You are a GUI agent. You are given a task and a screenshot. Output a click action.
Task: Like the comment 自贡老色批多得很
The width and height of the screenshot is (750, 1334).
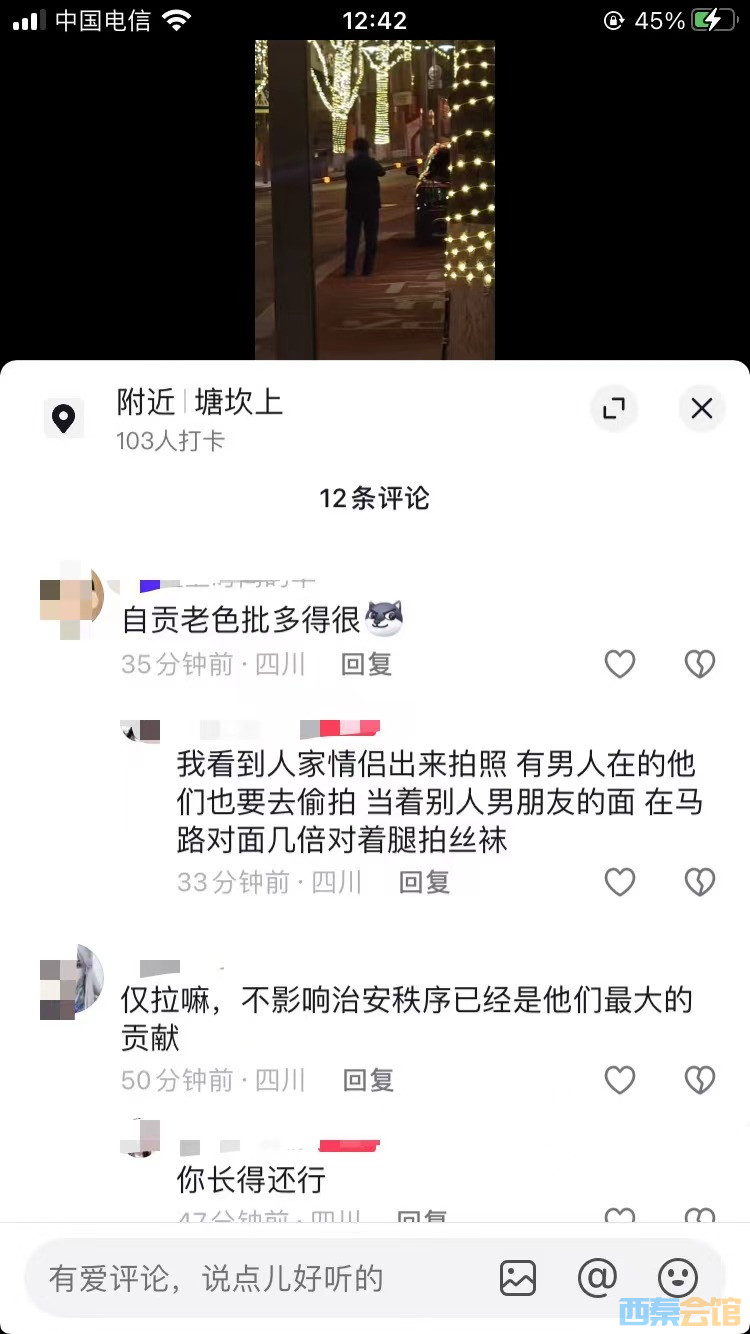click(620, 664)
